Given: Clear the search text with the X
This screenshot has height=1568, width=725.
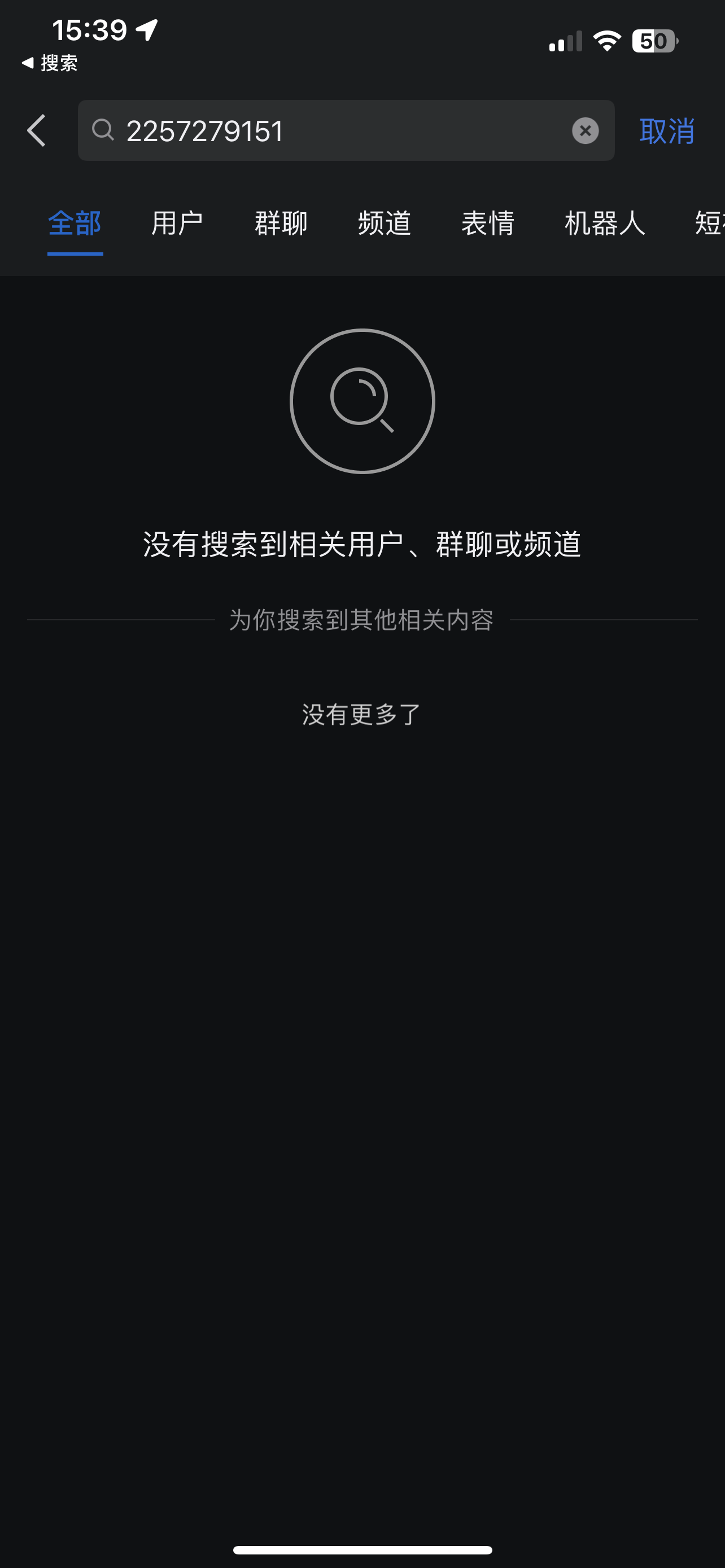Looking at the screenshot, I should 585,131.
